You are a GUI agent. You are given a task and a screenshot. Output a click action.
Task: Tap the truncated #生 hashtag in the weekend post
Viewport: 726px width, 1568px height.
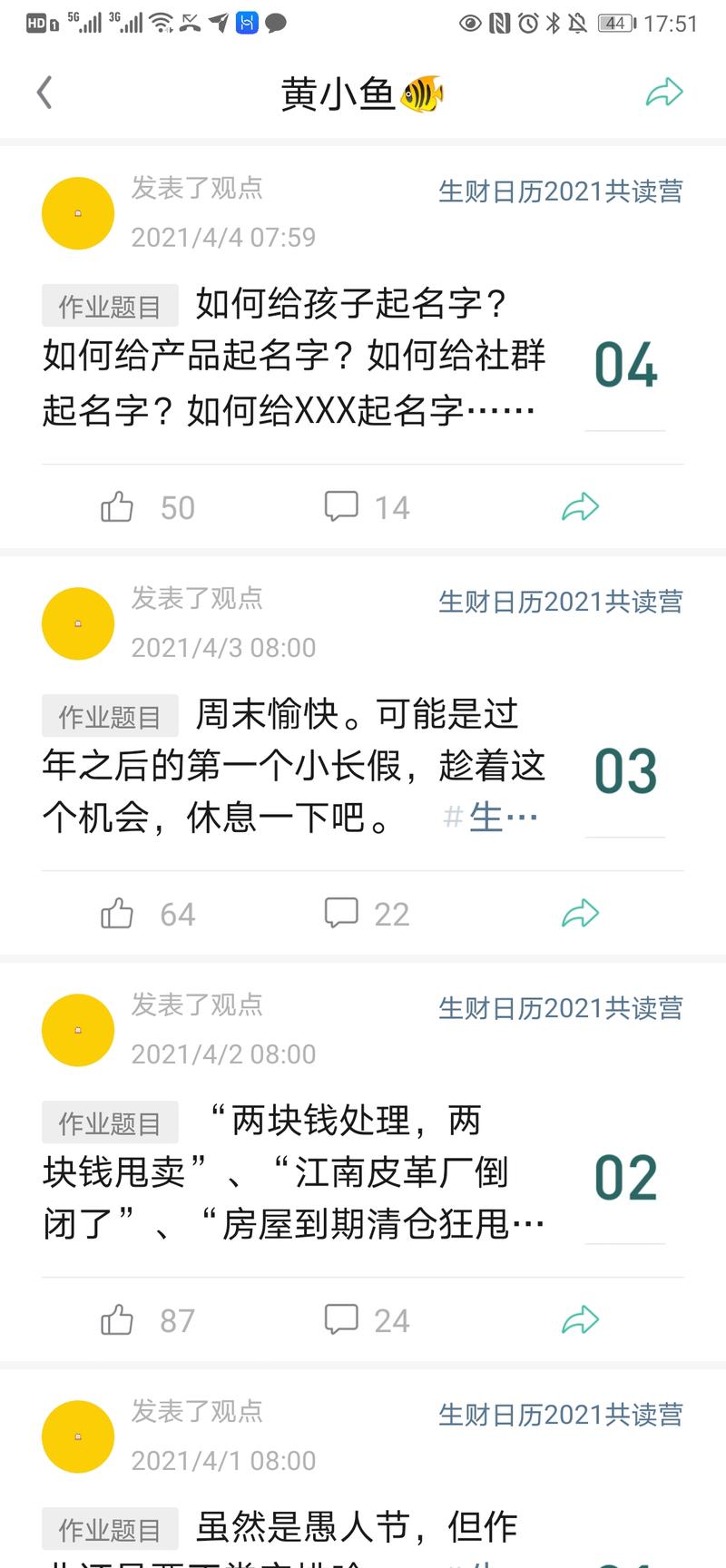(488, 816)
